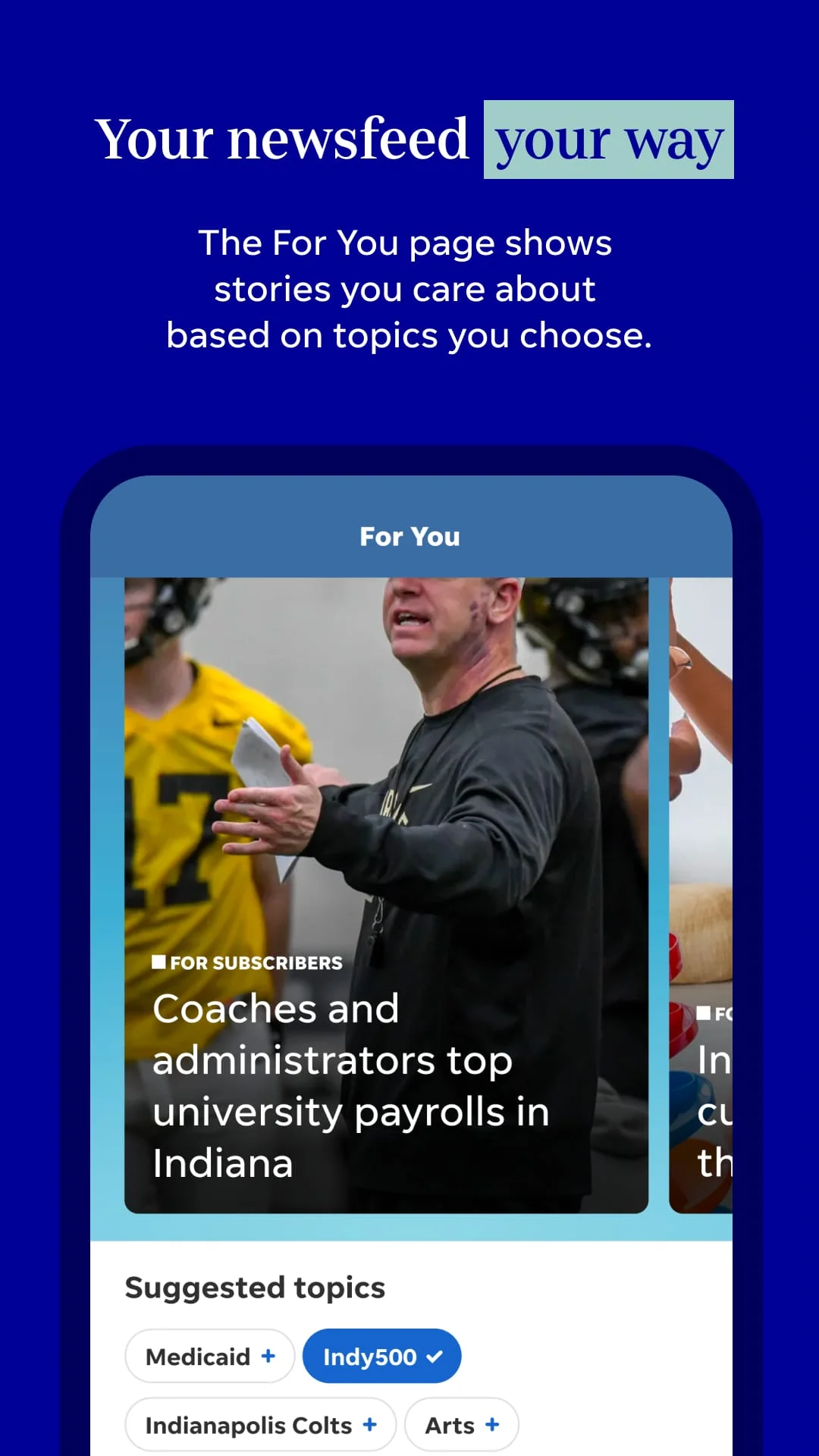Click the checkmark icon on Indy500 chip
Screen dimensions: 819x1456
[433, 1356]
